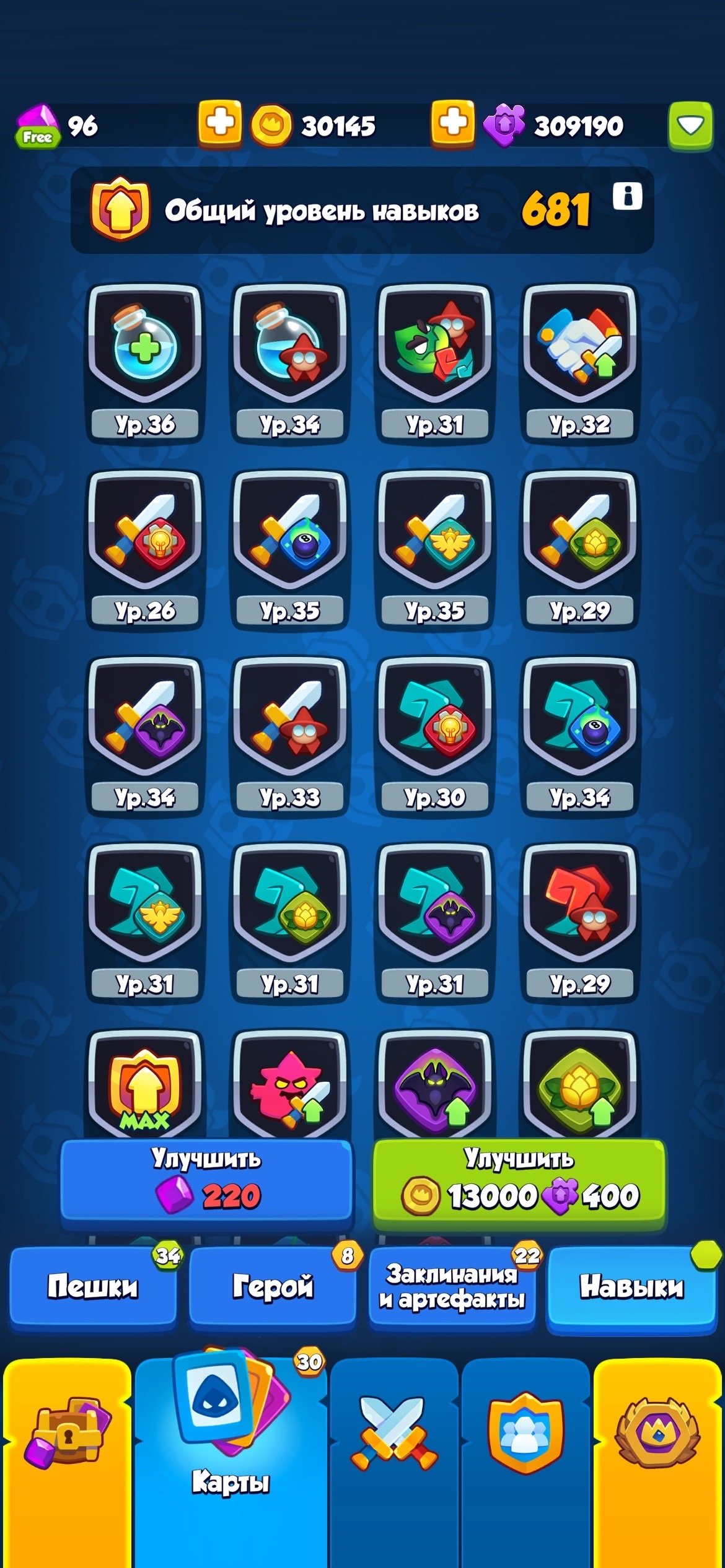
Task: Tap the plus button to add coins
Action: pyautogui.click(x=220, y=124)
